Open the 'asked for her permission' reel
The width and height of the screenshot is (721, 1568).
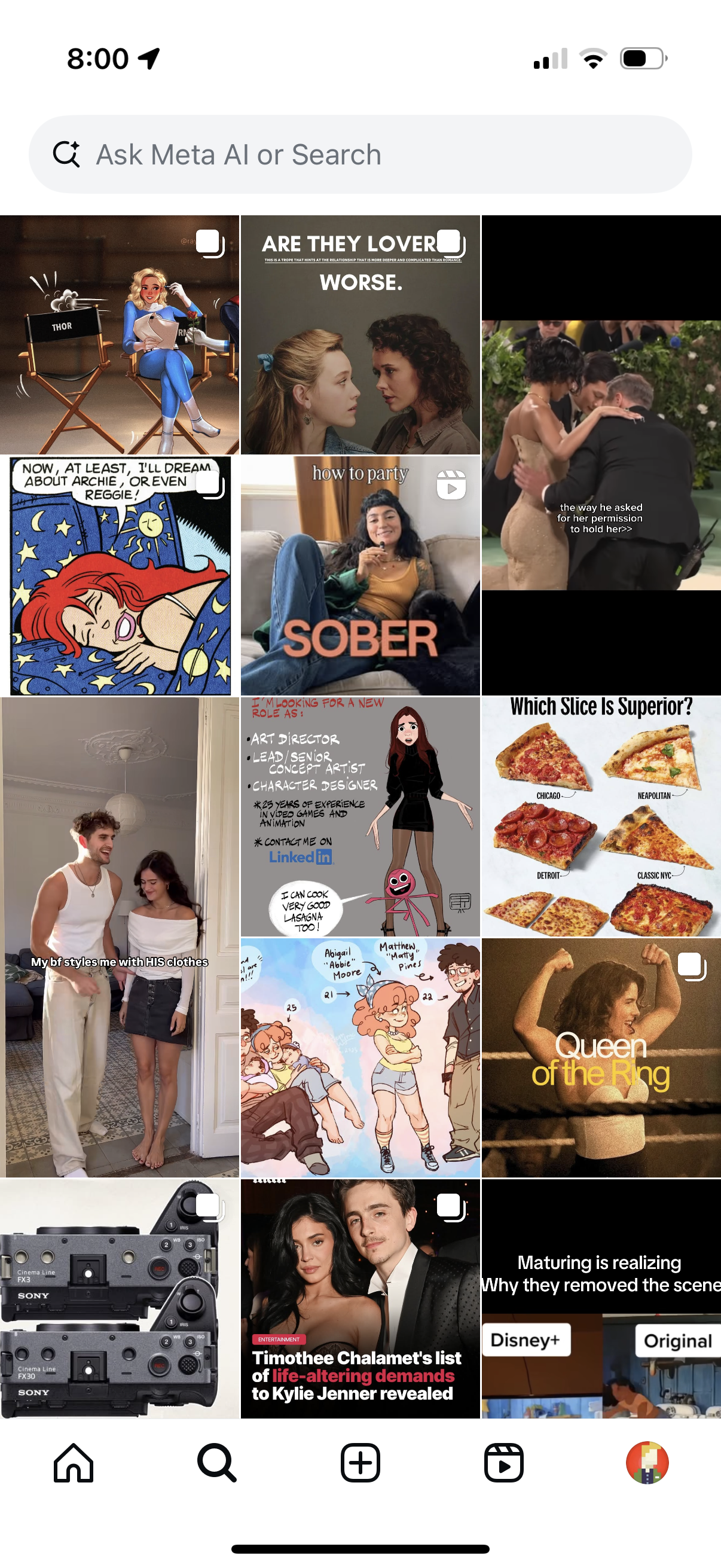pyautogui.click(x=601, y=454)
